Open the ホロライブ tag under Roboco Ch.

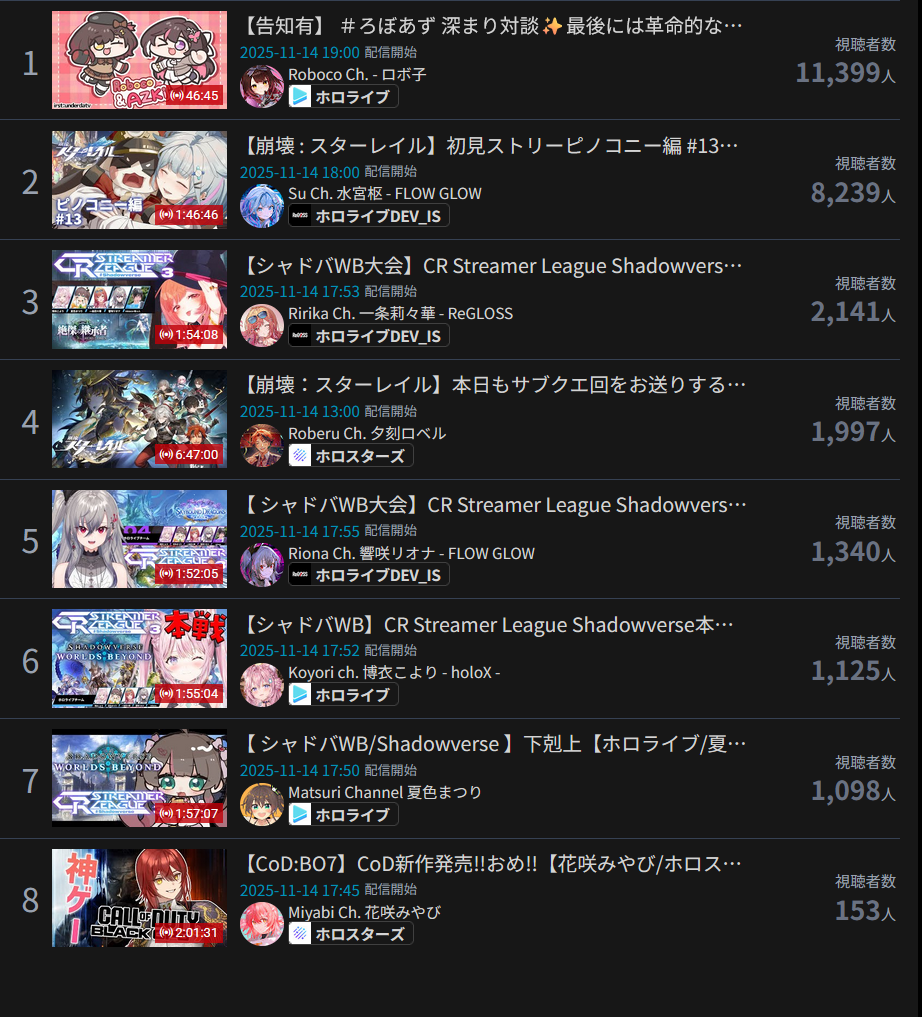pyautogui.click(x=343, y=96)
